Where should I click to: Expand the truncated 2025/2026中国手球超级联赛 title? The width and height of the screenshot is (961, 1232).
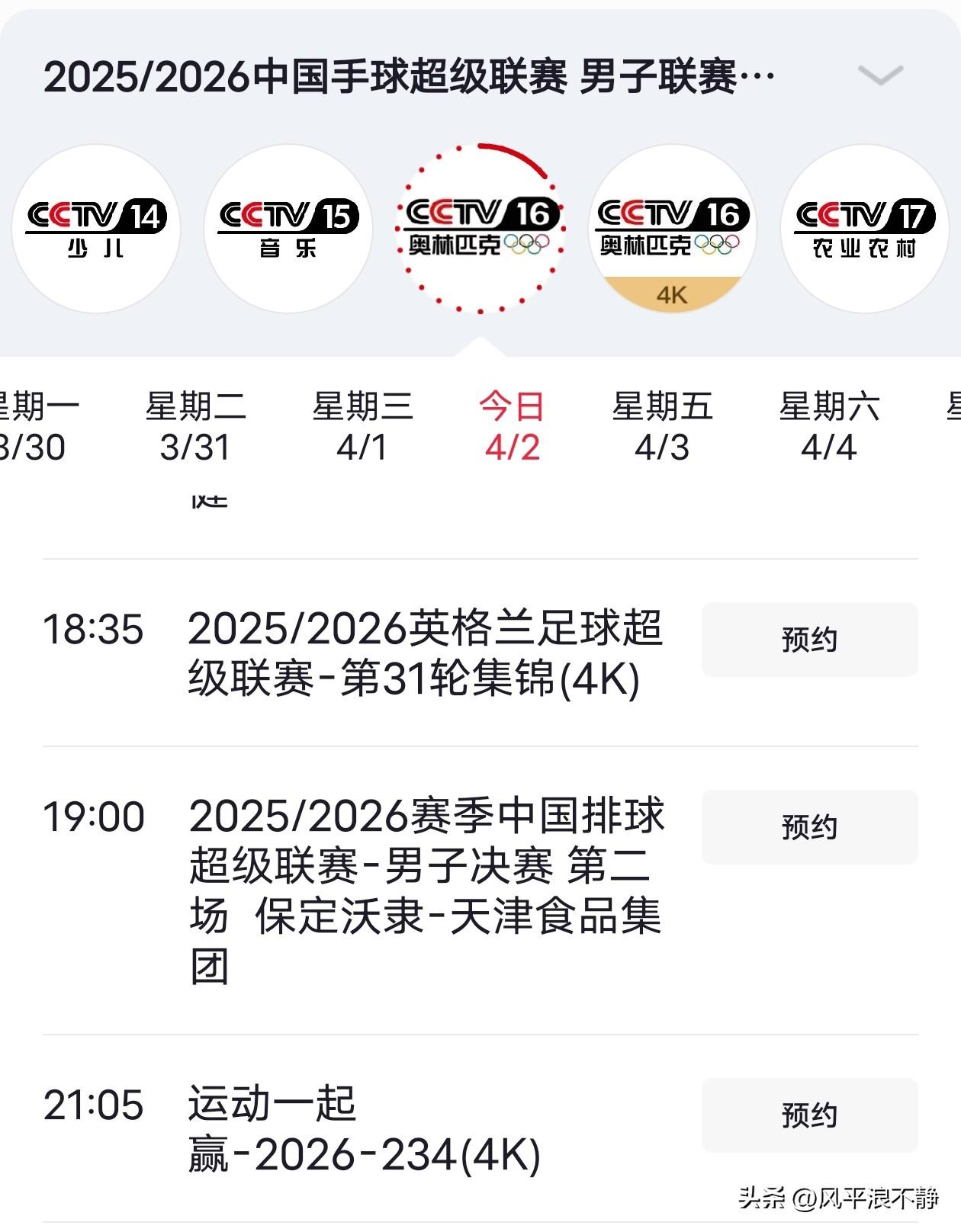408,76
